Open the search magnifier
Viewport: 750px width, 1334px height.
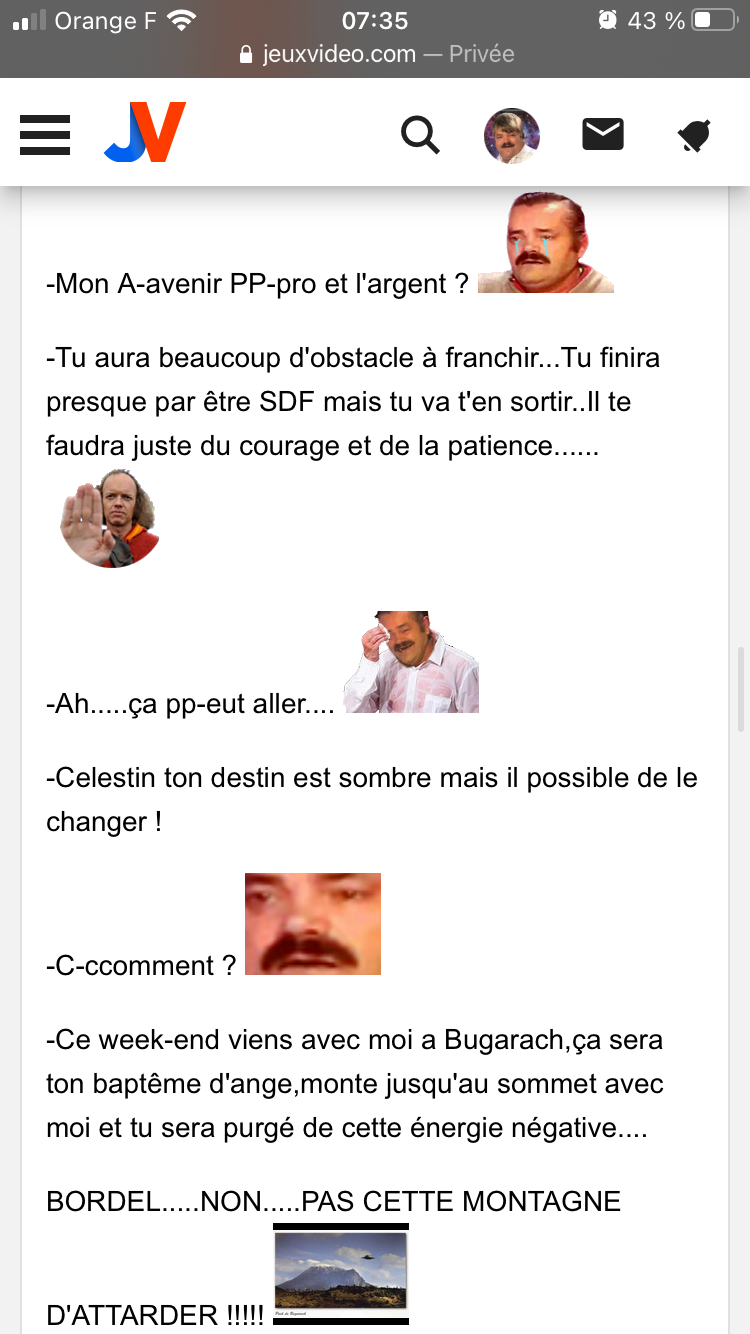tap(420, 134)
